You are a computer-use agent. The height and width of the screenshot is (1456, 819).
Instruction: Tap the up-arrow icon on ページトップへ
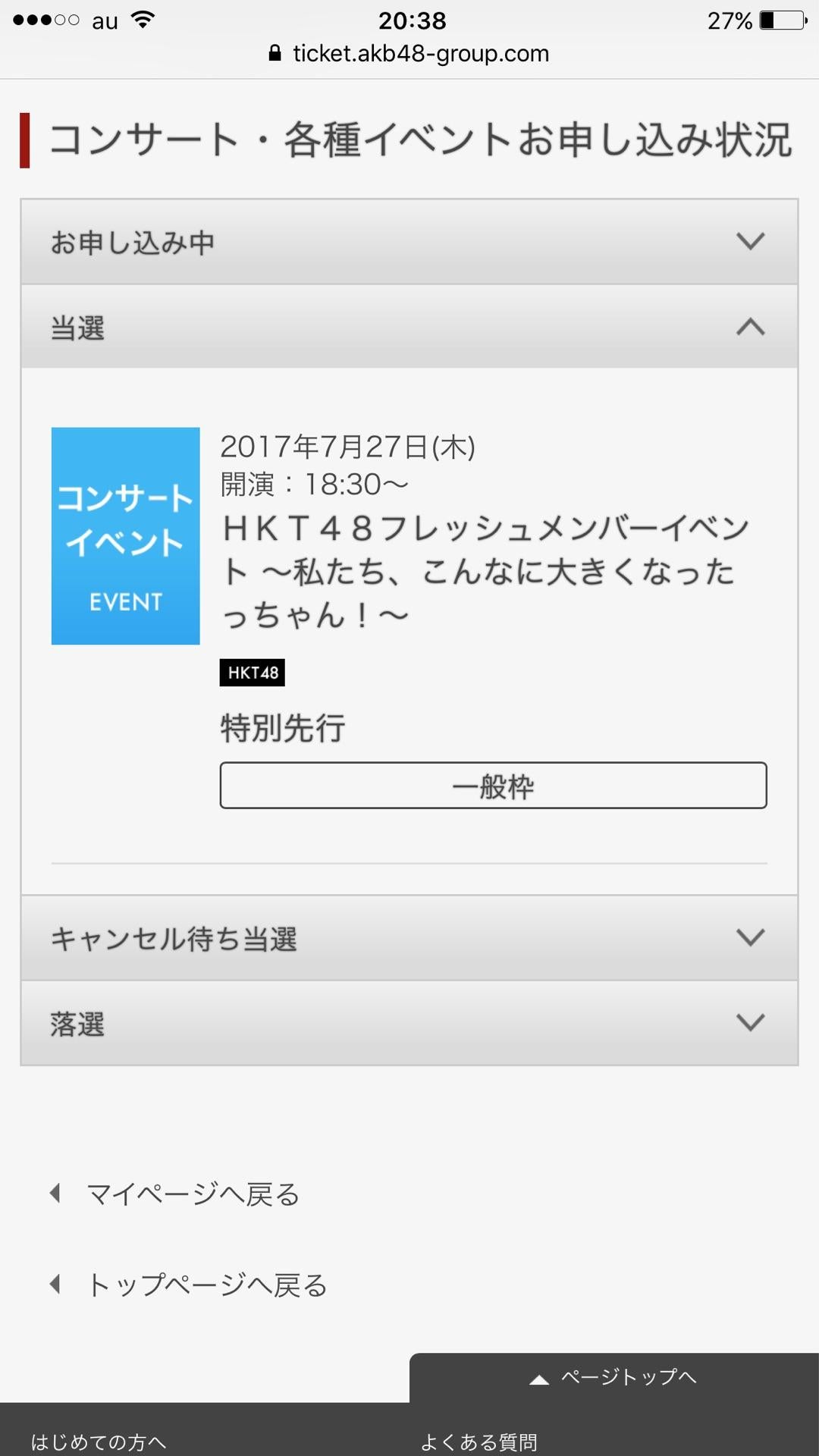[x=540, y=1379]
